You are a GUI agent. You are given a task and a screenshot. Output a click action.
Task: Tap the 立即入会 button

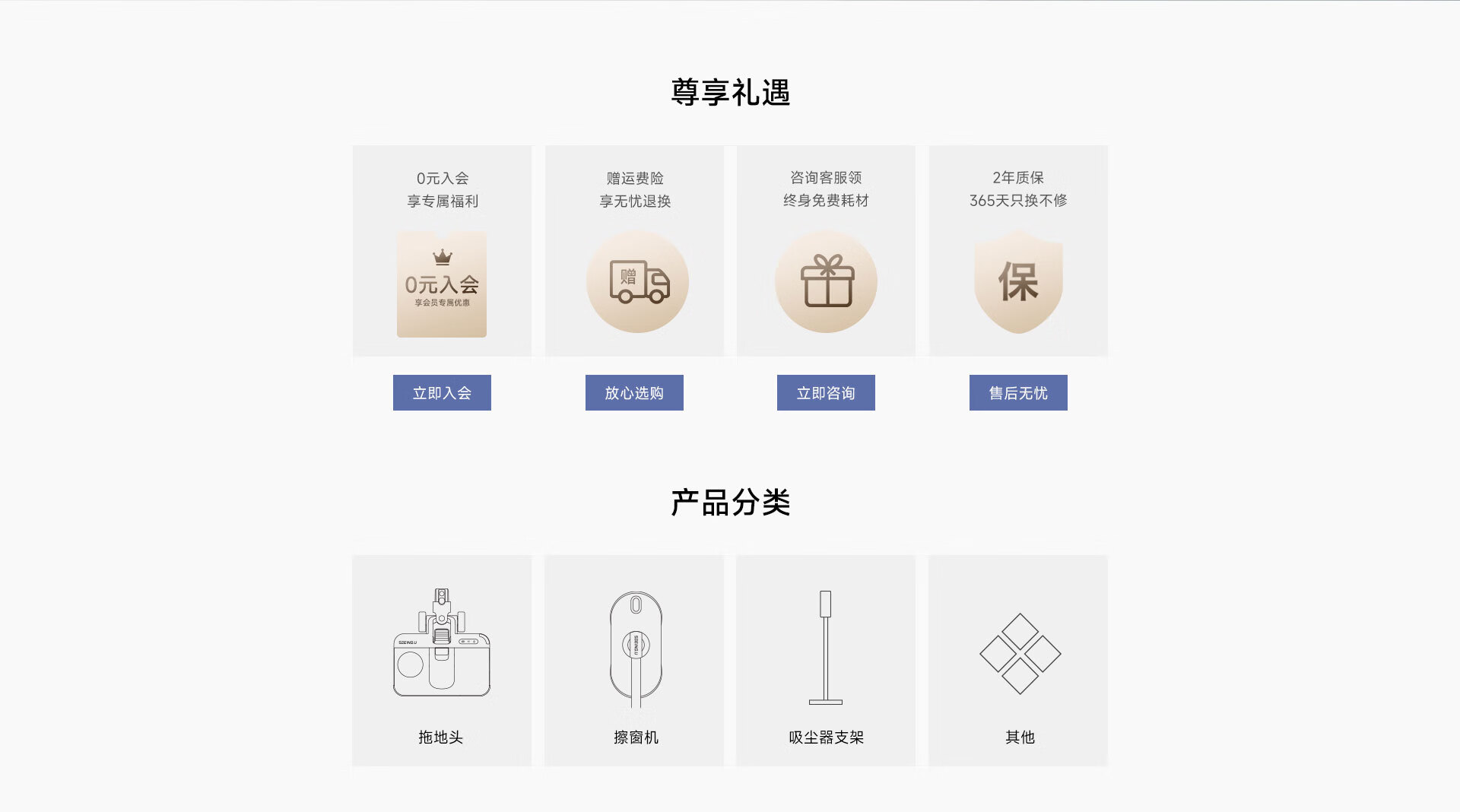pyautogui.click(x=442, y=393)
